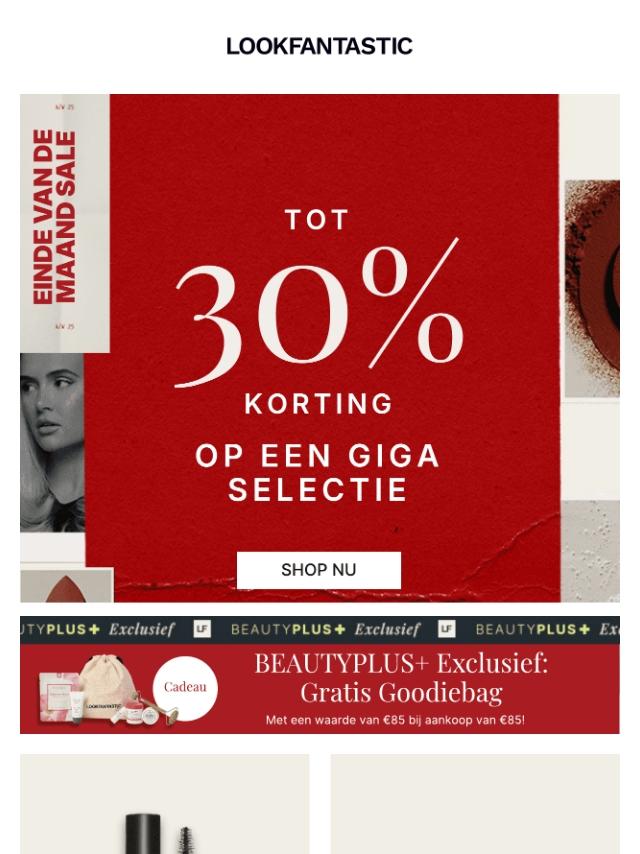
Task: Open the mascara product tile
Action: pyautogui.click(x=164, y=804)
